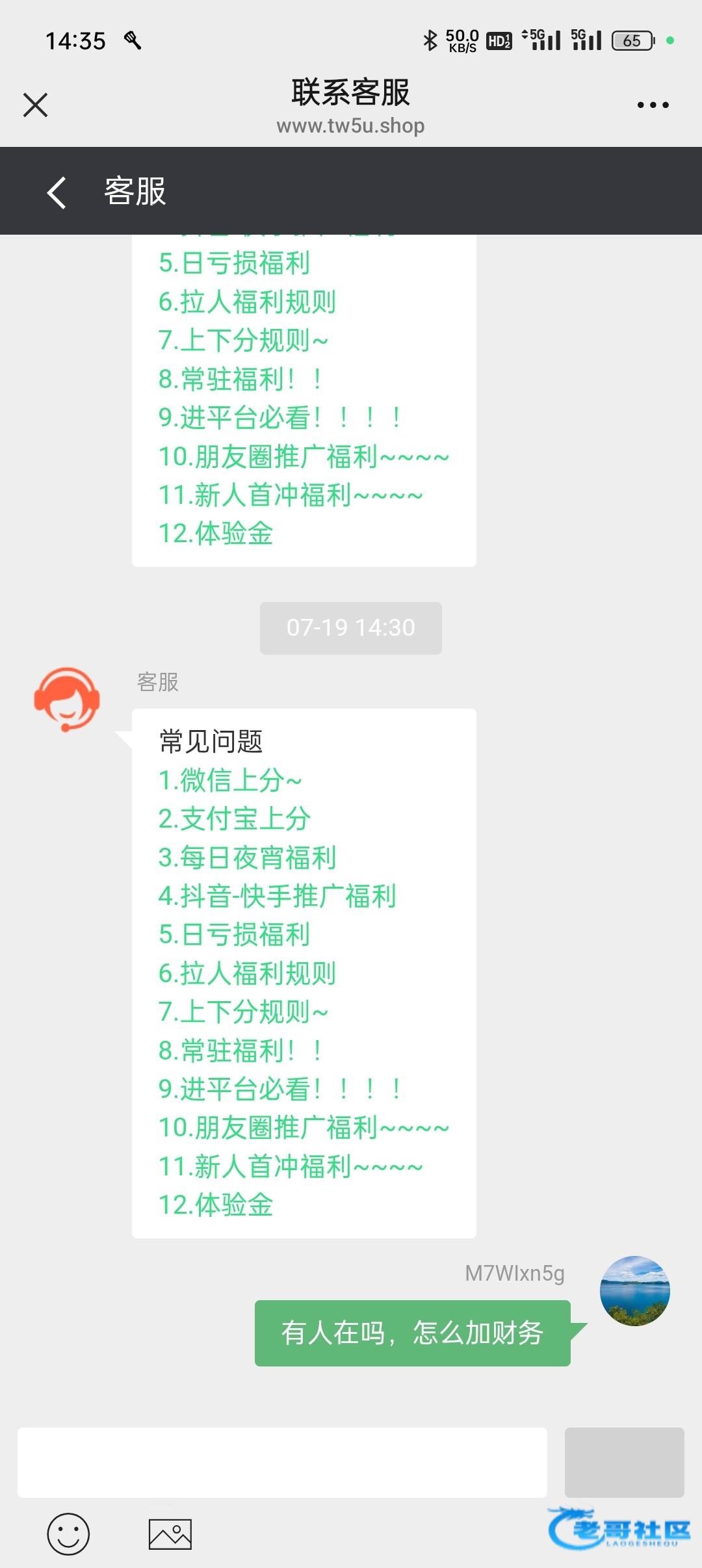
Task: Attach a picture via image icon
Action: 170,1534
